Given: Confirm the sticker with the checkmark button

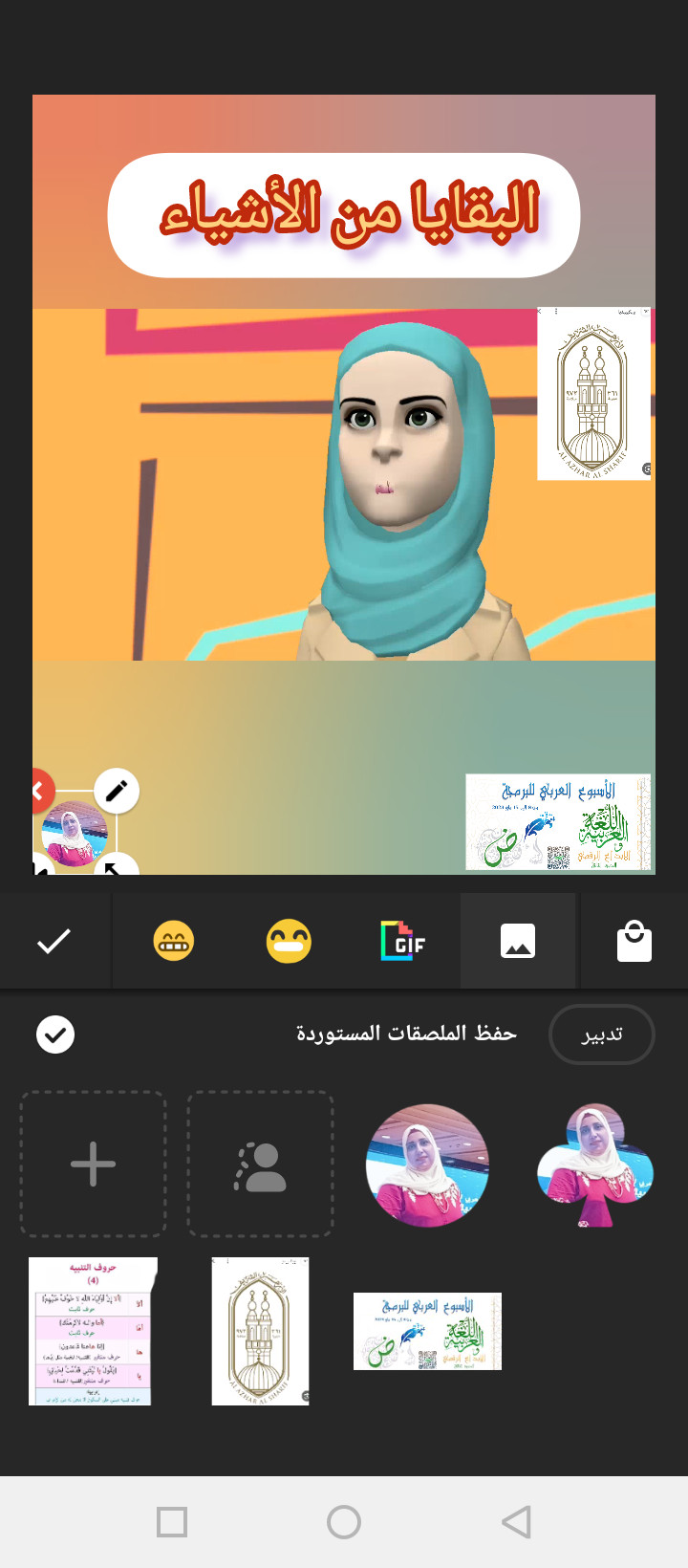Looking at the screenshot, I should click(54, 942).
